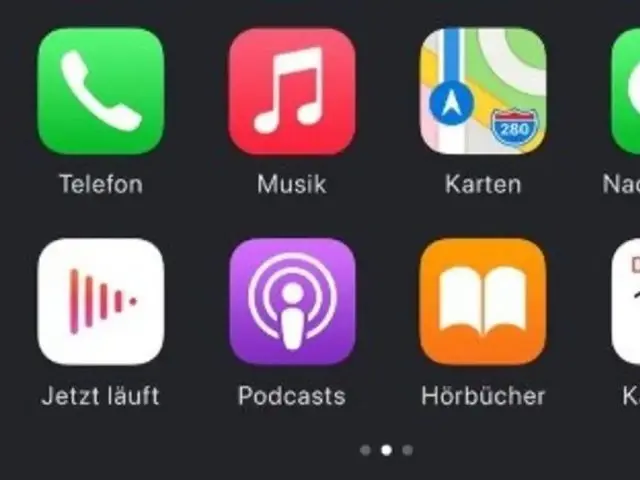Tap the page indicator dots
This screenshot has height=480, width=640.
pos(386,450)
